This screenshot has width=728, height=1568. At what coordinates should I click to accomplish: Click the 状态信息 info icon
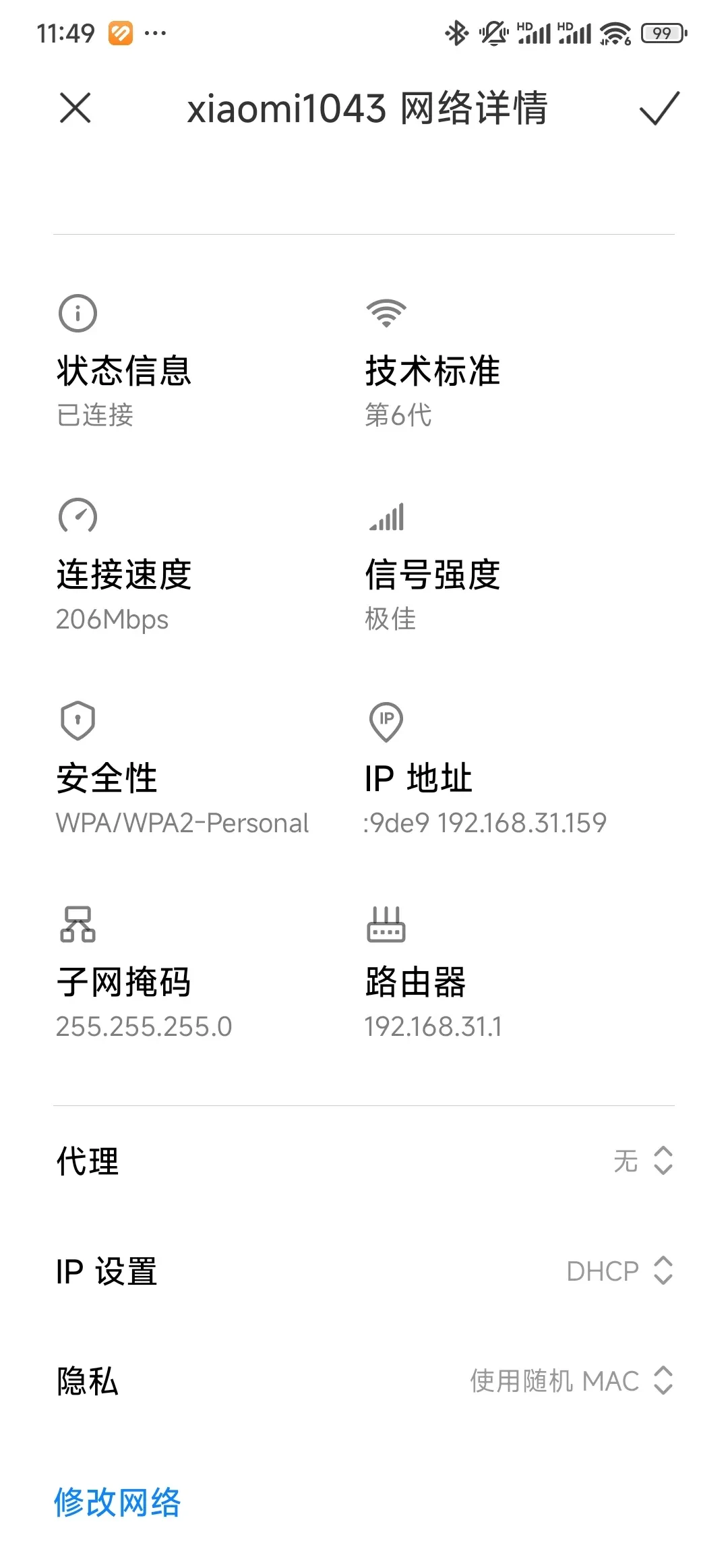click(77, 312)
